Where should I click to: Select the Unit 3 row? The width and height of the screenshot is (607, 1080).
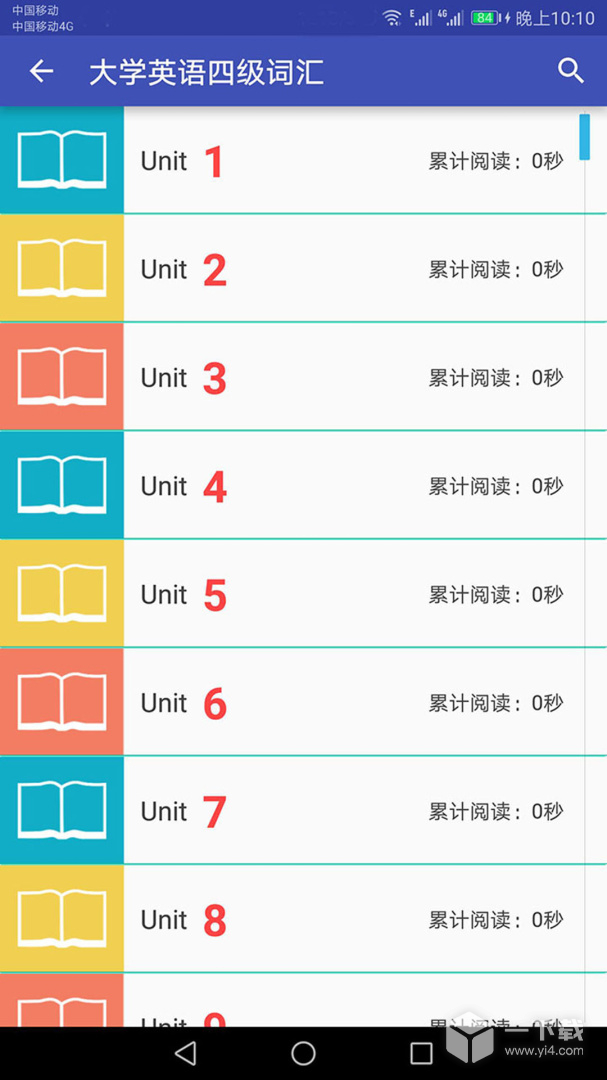[300, 378]
